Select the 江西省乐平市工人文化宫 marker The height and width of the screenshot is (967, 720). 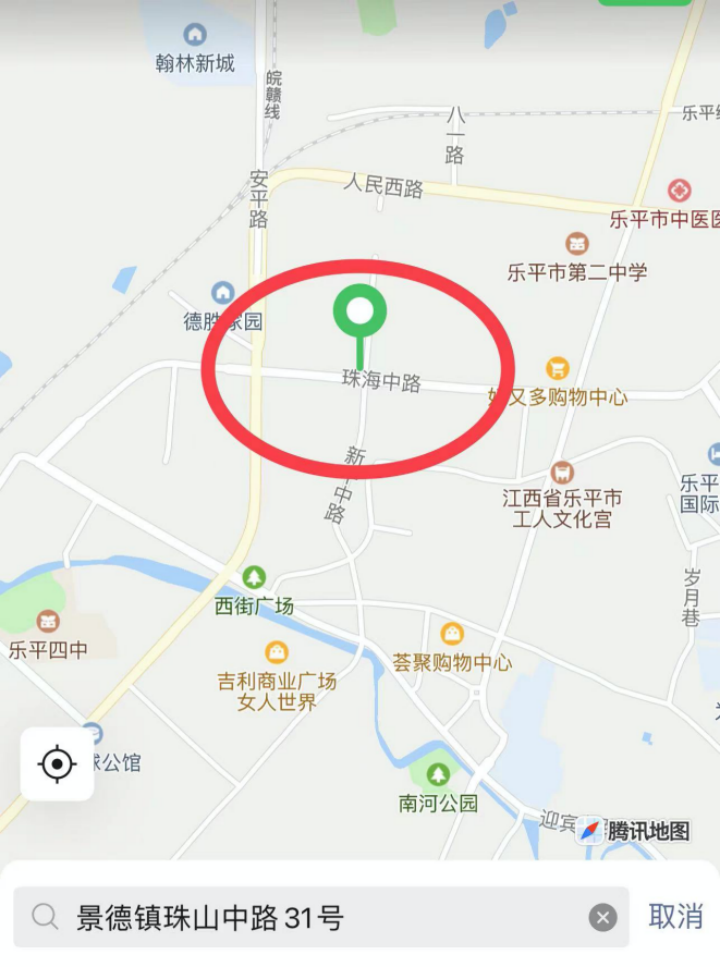point(563,472)
